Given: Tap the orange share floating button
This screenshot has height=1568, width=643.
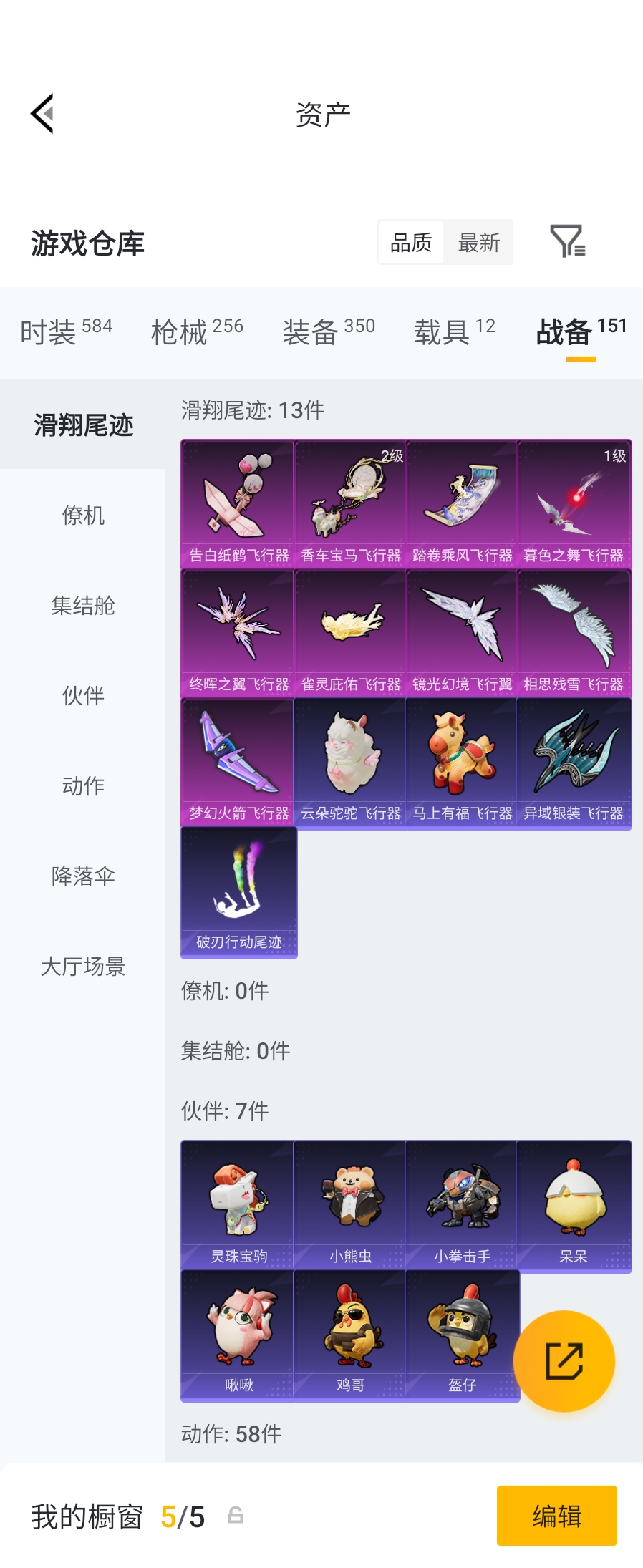Looking at the screenshot, I should (x=564, y=1360).
